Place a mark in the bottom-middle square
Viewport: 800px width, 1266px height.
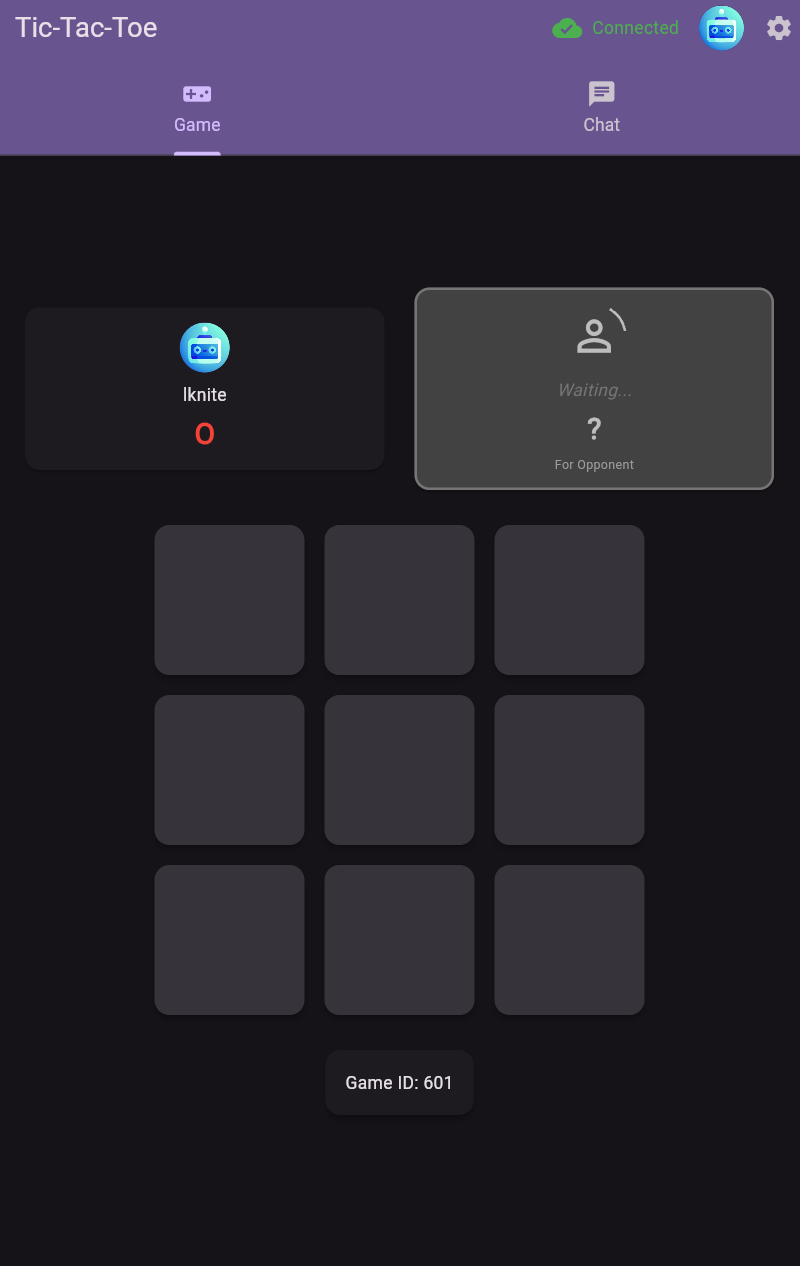pos(399,940)
